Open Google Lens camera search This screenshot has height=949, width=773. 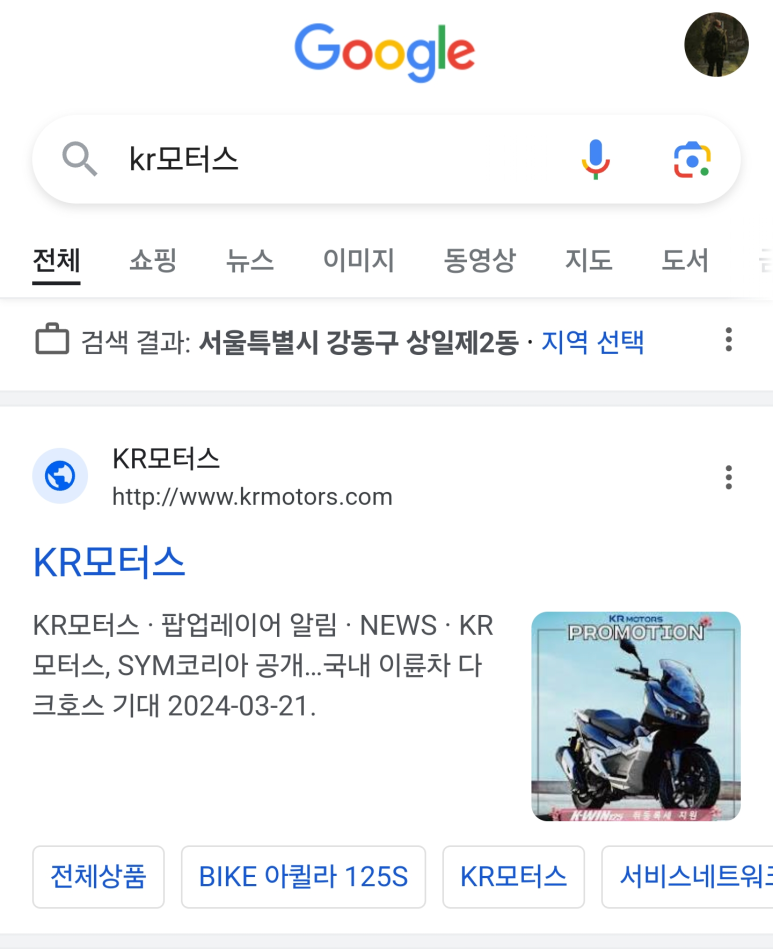point(692,160)
